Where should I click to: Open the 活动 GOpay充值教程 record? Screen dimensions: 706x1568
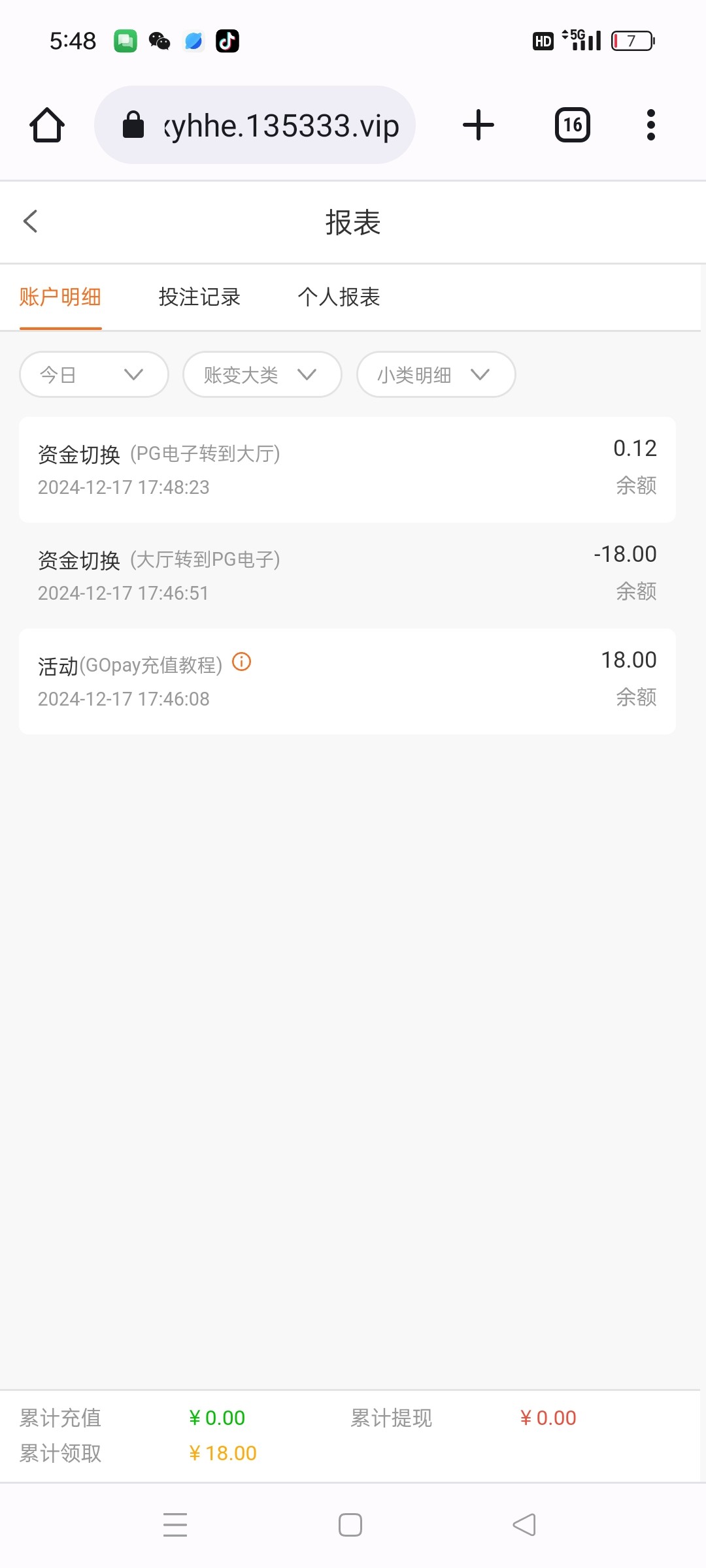pyautogui.click(x=347, y=681)
